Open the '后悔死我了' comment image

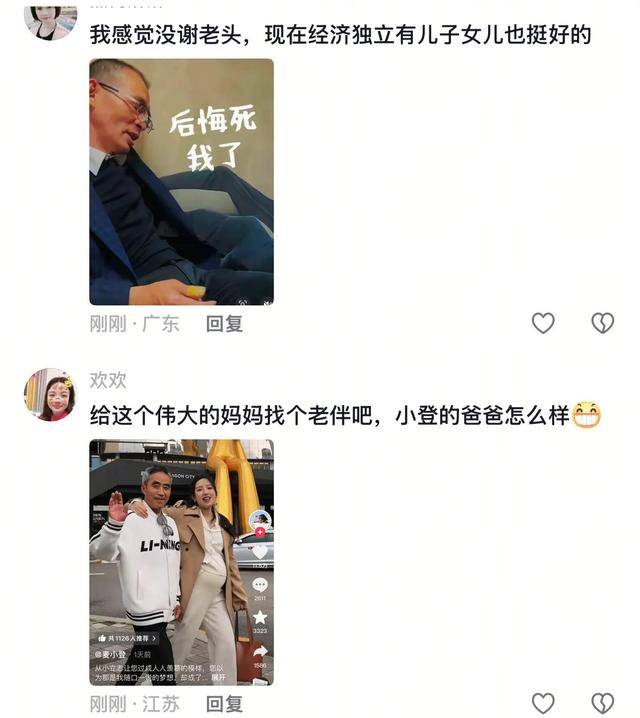point(181,181)
